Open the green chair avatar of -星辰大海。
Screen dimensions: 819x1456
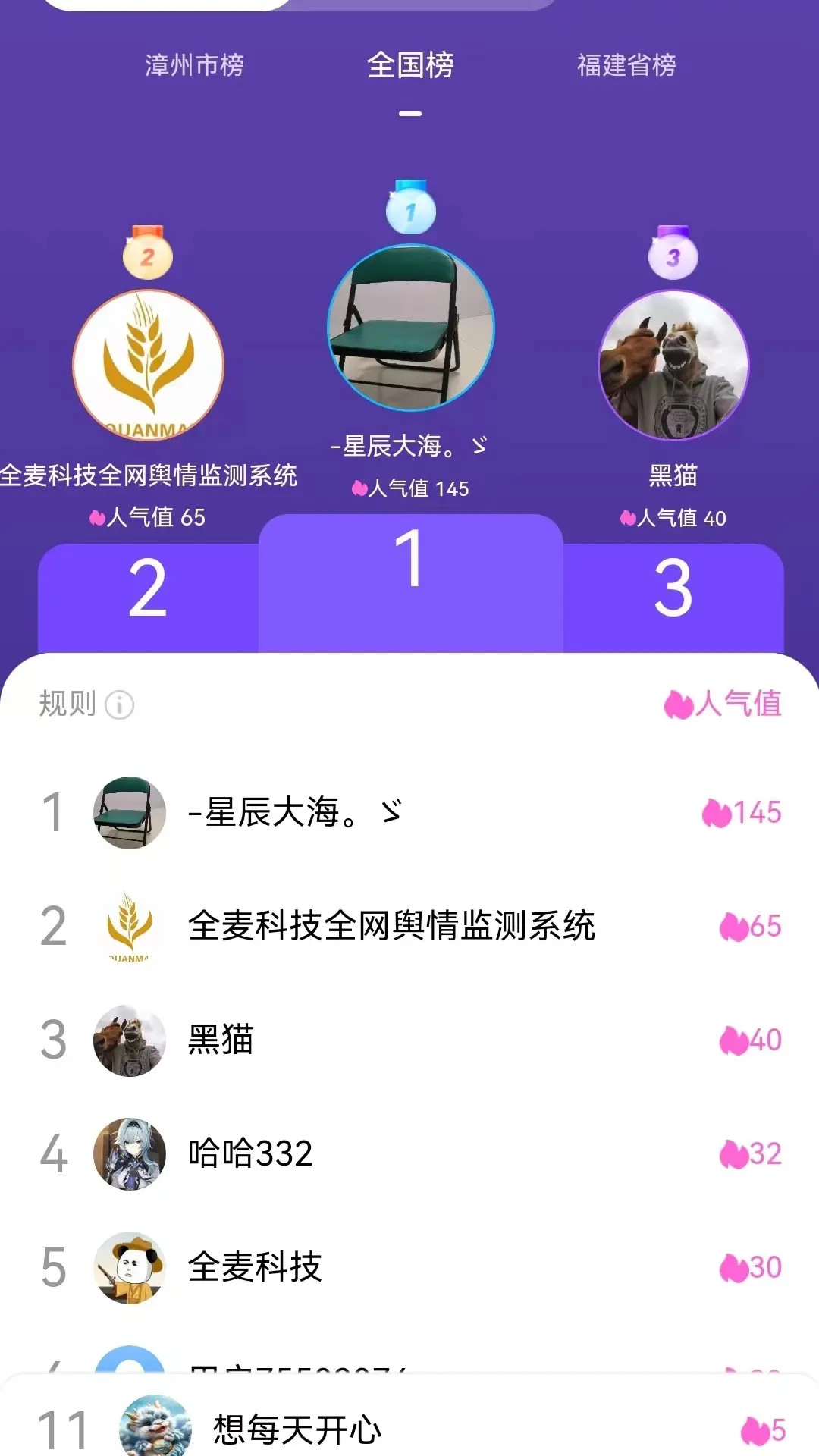pos(409,330)
